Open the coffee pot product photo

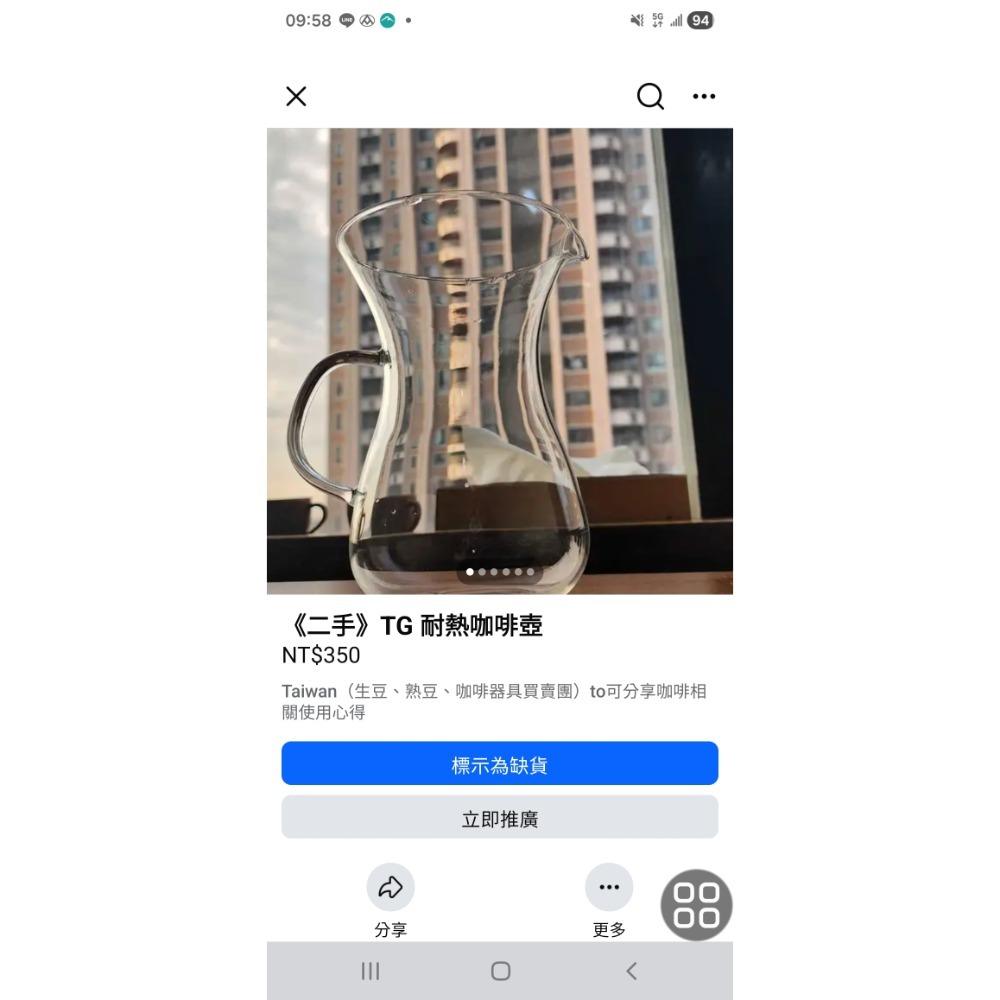[x=499, y=360]
